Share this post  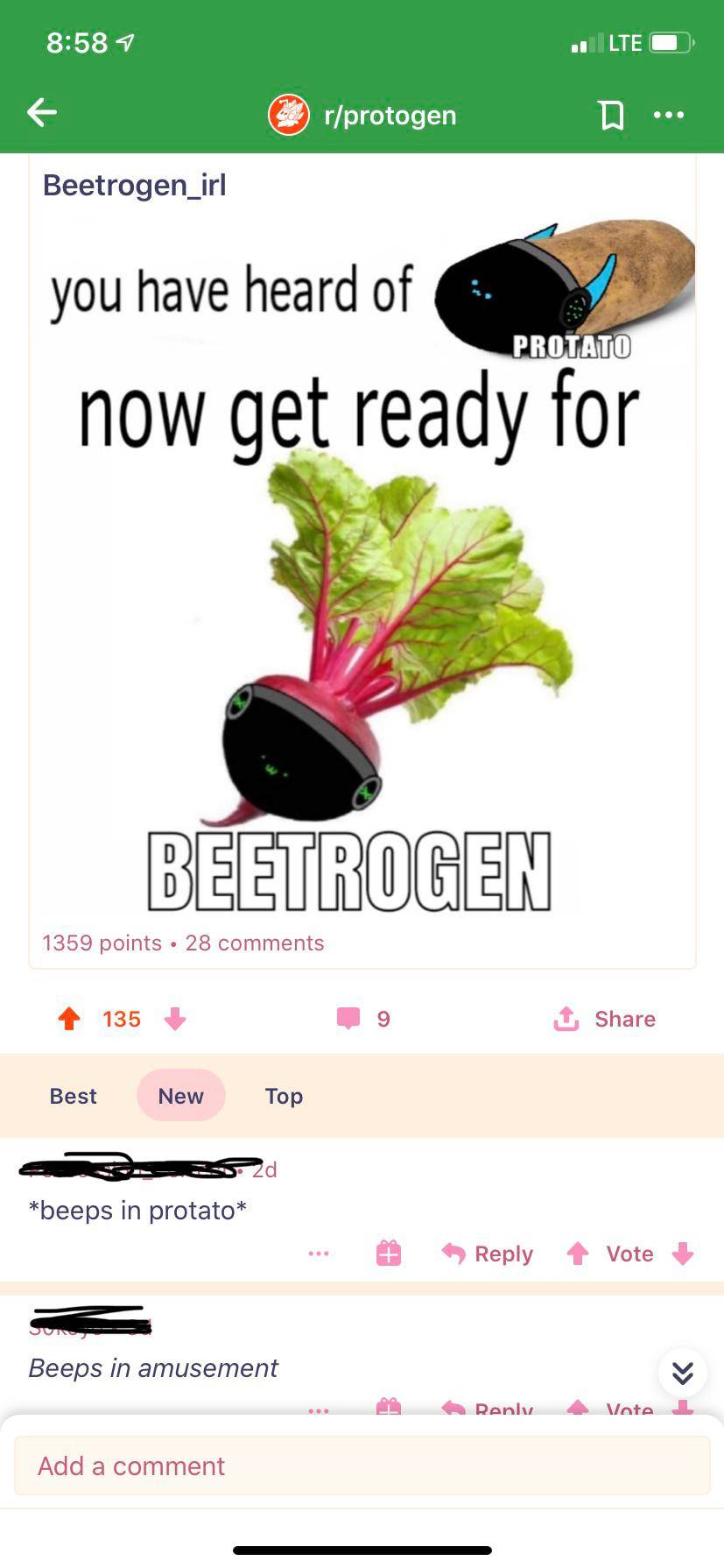[x=604, y=1019]
